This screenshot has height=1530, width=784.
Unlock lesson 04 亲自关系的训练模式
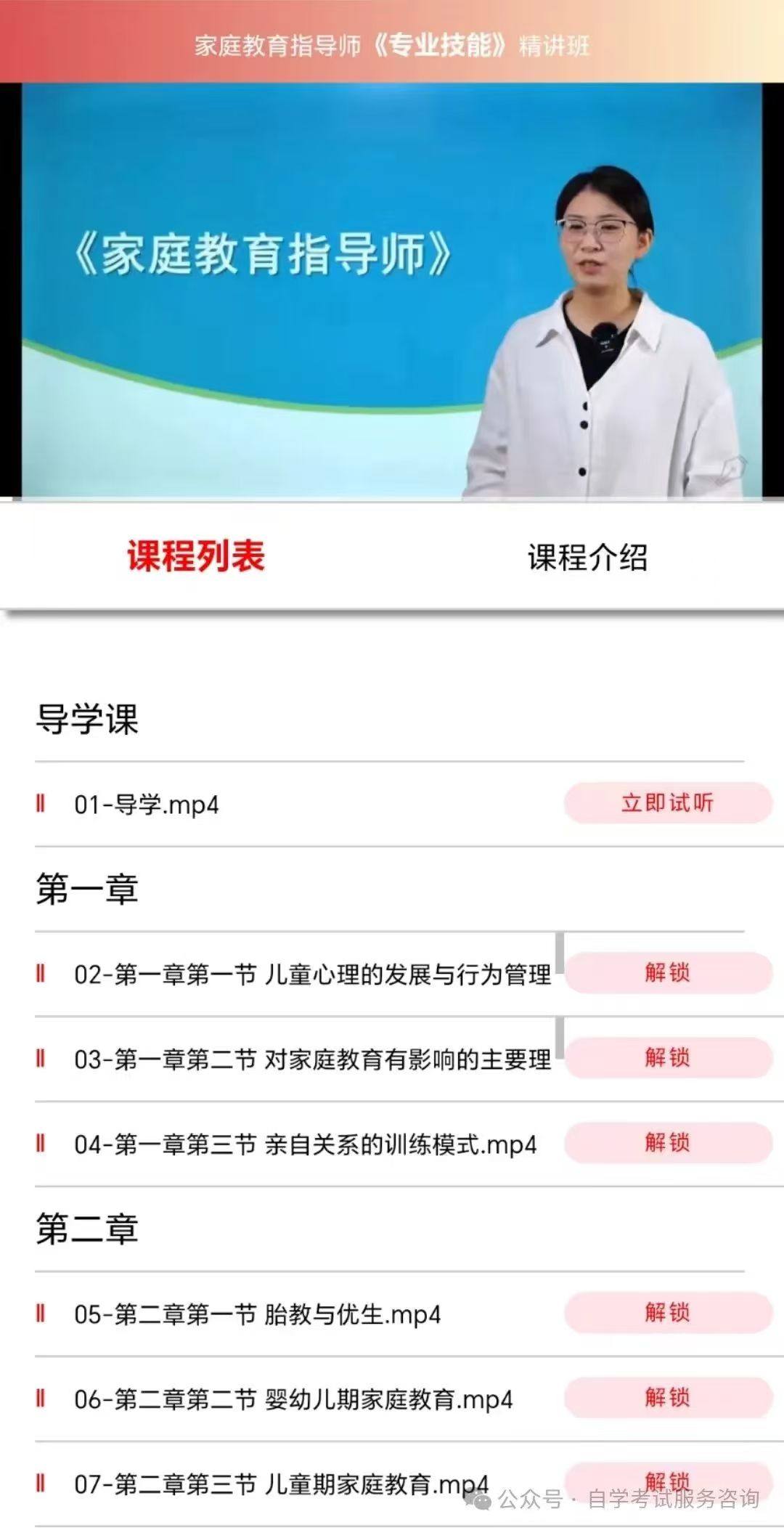click(668, 1142)
